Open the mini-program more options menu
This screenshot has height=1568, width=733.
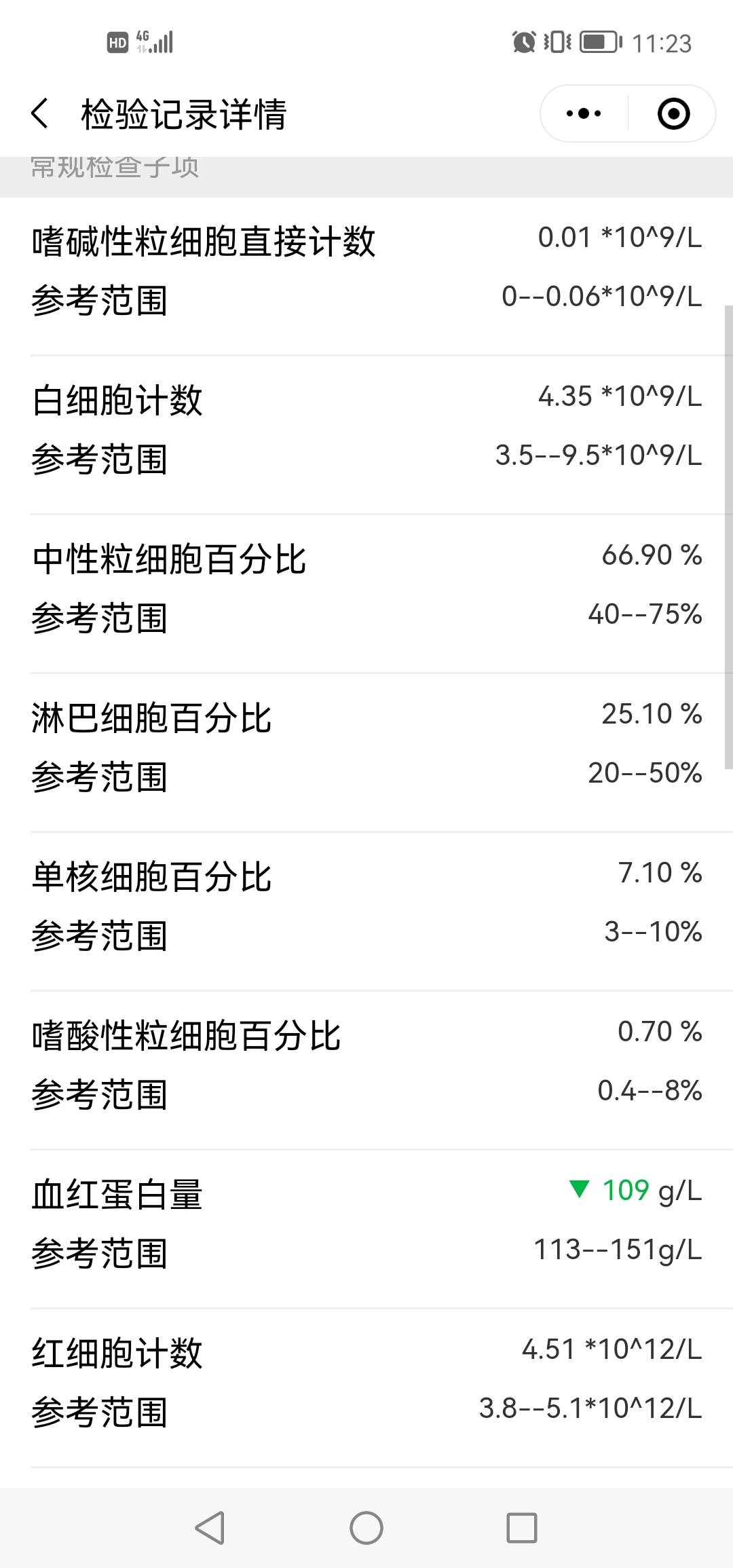point(582,114)
